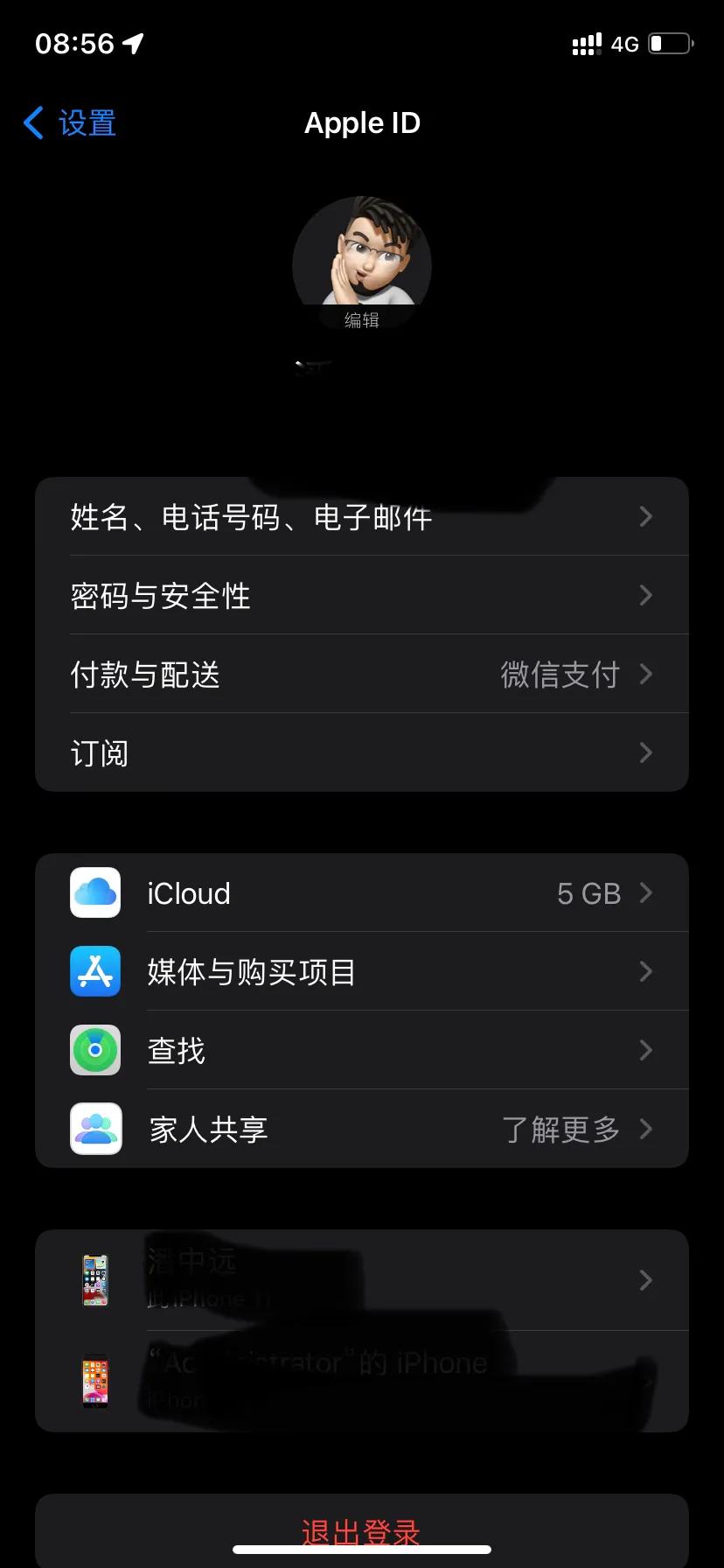This screenshot has height=1568, width=724.
Task: Tap 了解更多 next to 家人共享
Action: pyautogui.click(x=560, y=1130)
